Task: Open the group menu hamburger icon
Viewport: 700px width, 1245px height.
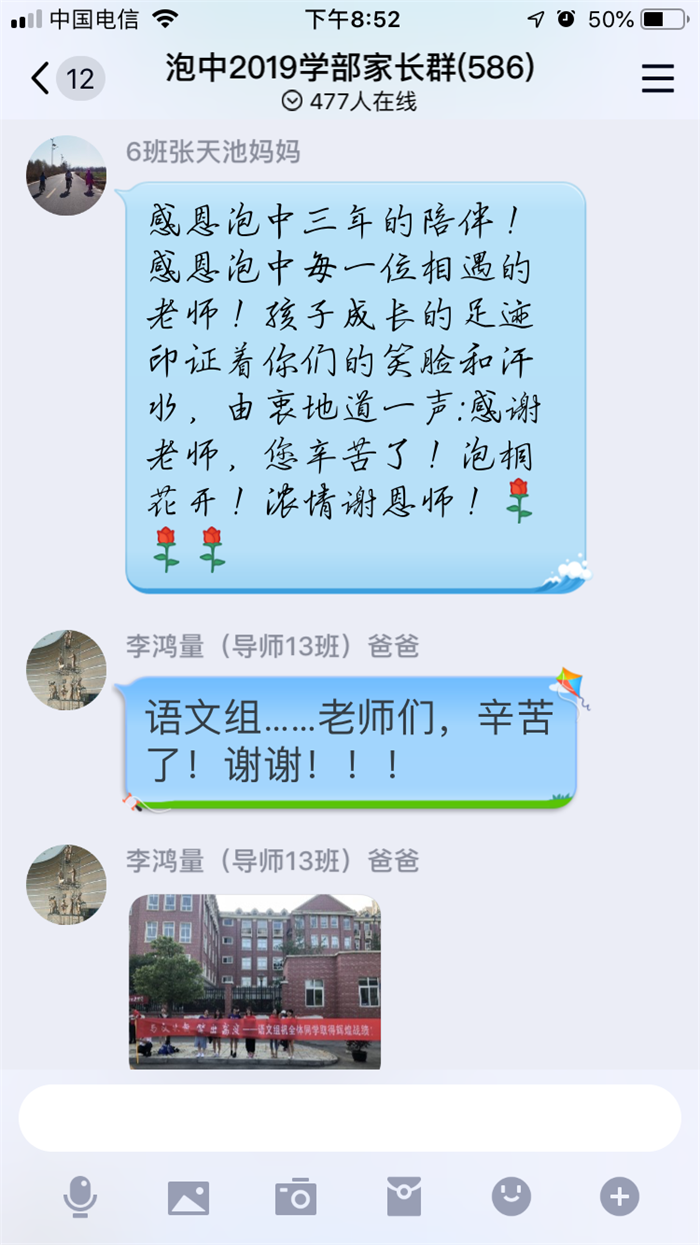Action: [x=657, y=78]
